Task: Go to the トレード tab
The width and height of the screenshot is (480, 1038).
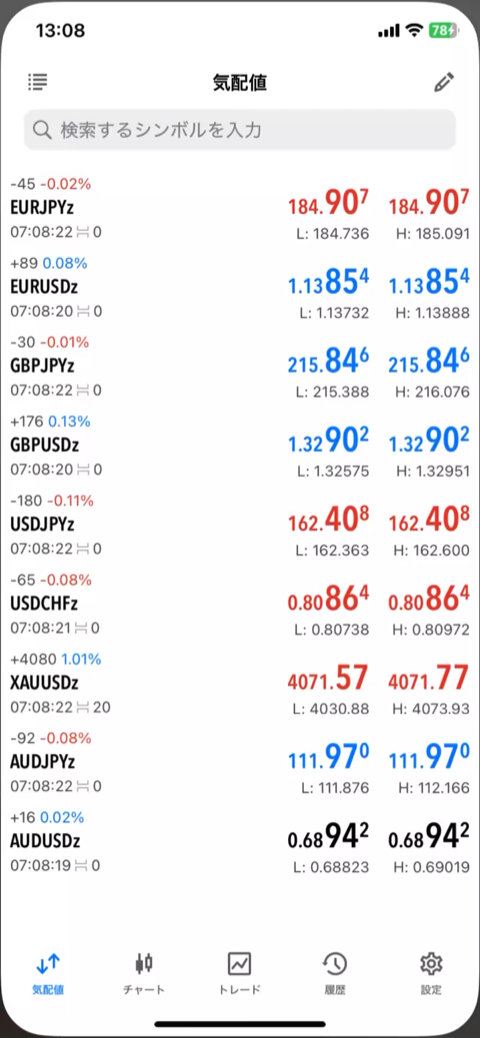Action: coord(240,974)
